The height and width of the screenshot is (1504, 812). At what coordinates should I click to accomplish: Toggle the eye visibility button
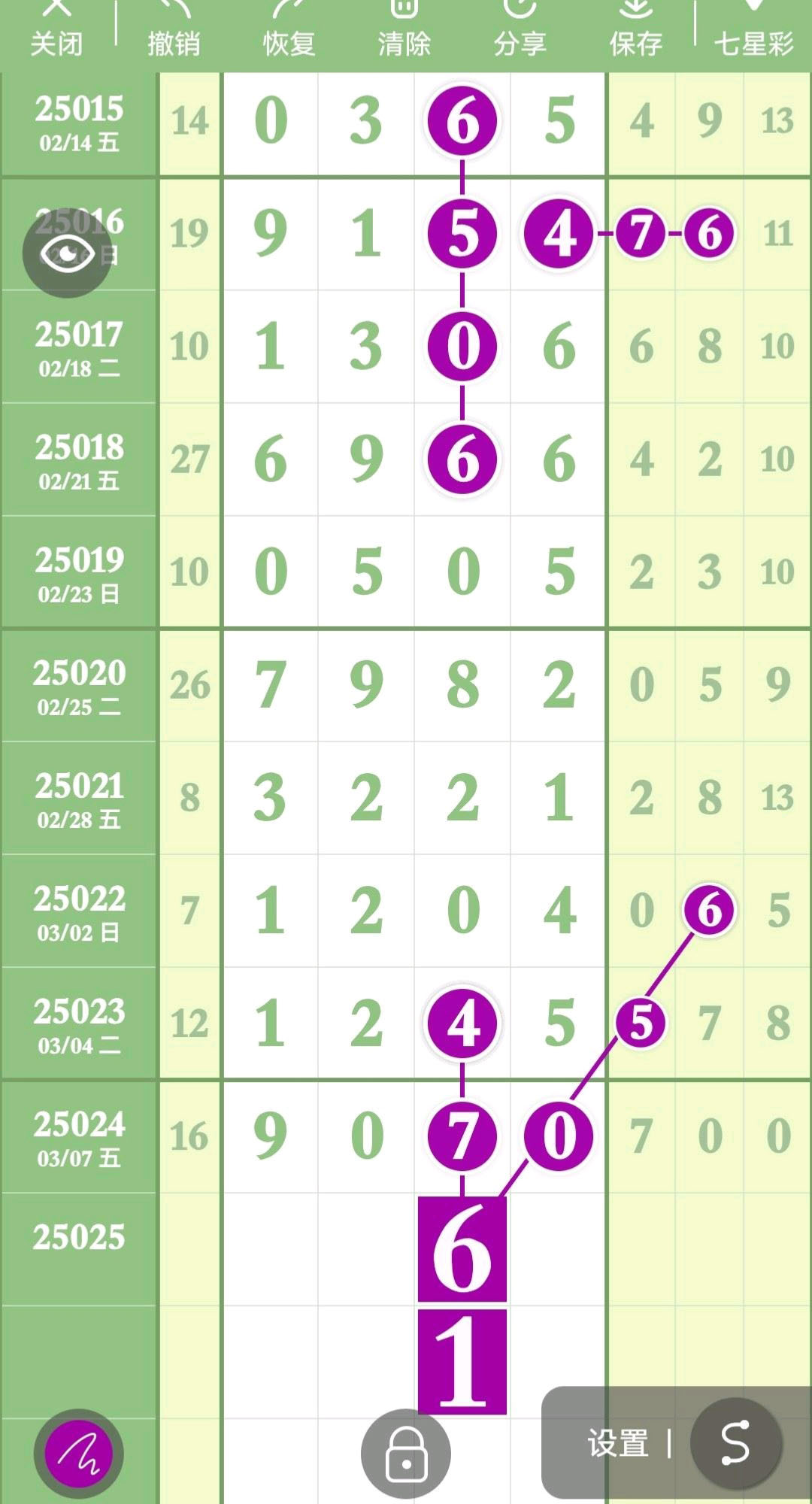[x=67, y=254]
